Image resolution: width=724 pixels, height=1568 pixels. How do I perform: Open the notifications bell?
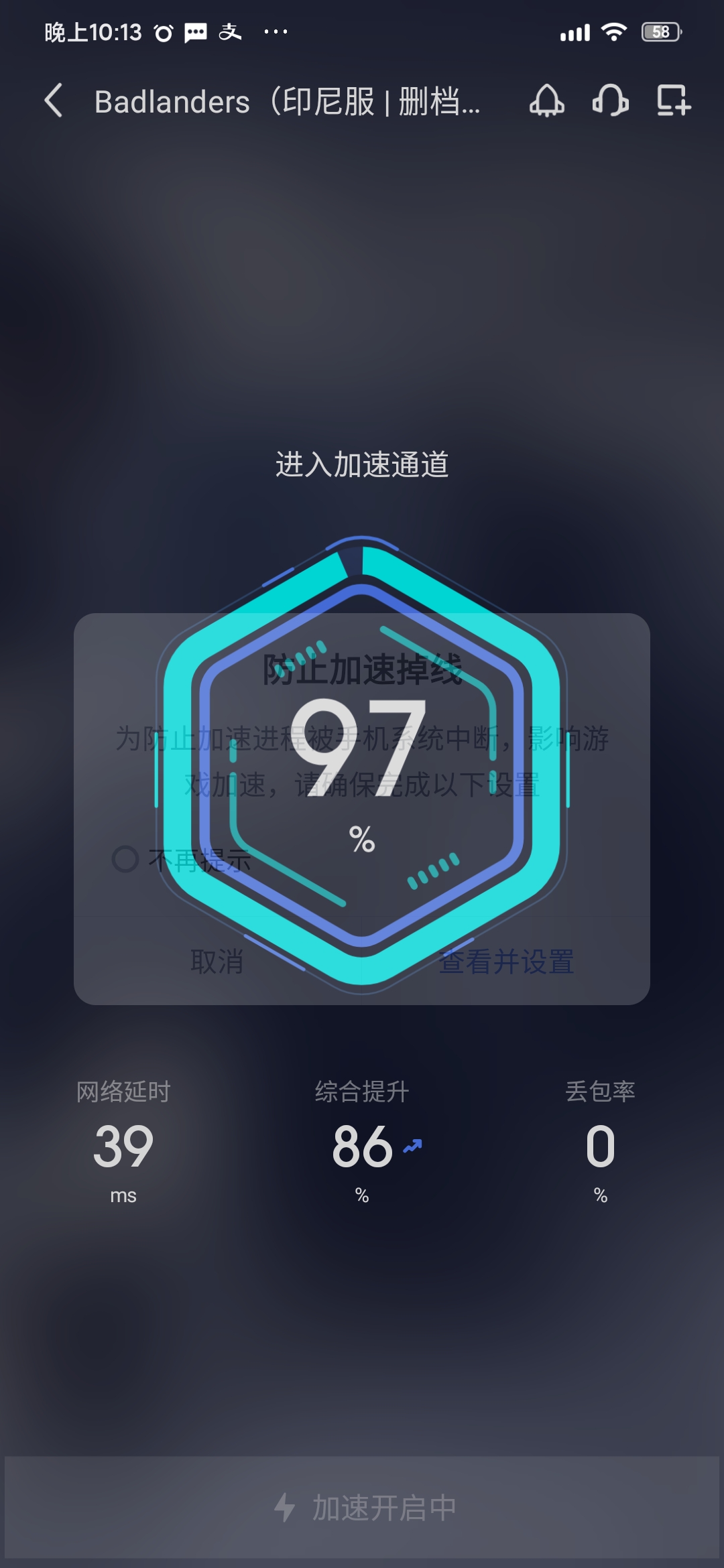pyautogui.click(x=546, y=101)
